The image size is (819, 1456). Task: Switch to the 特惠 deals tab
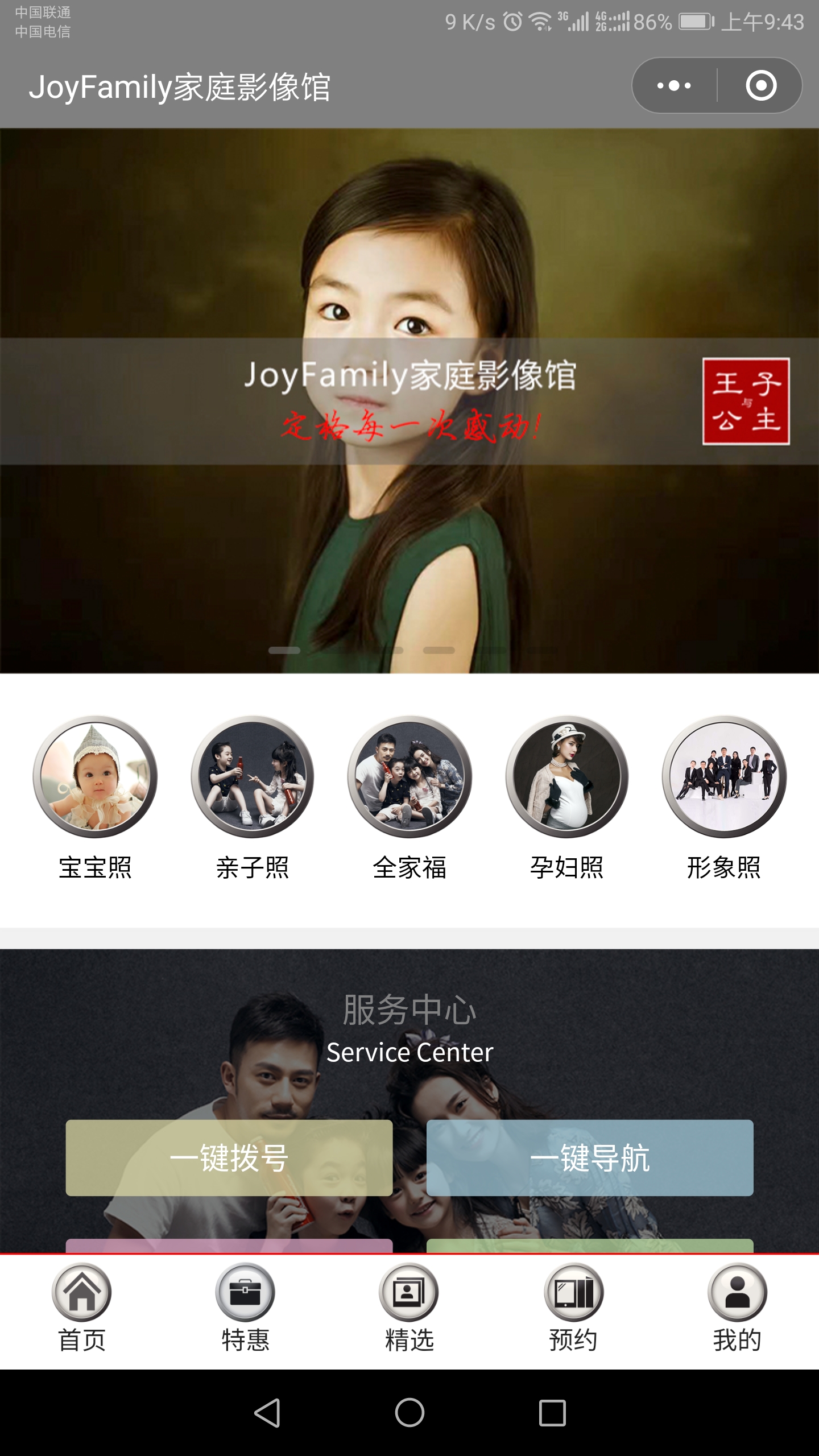(245, 1308)
